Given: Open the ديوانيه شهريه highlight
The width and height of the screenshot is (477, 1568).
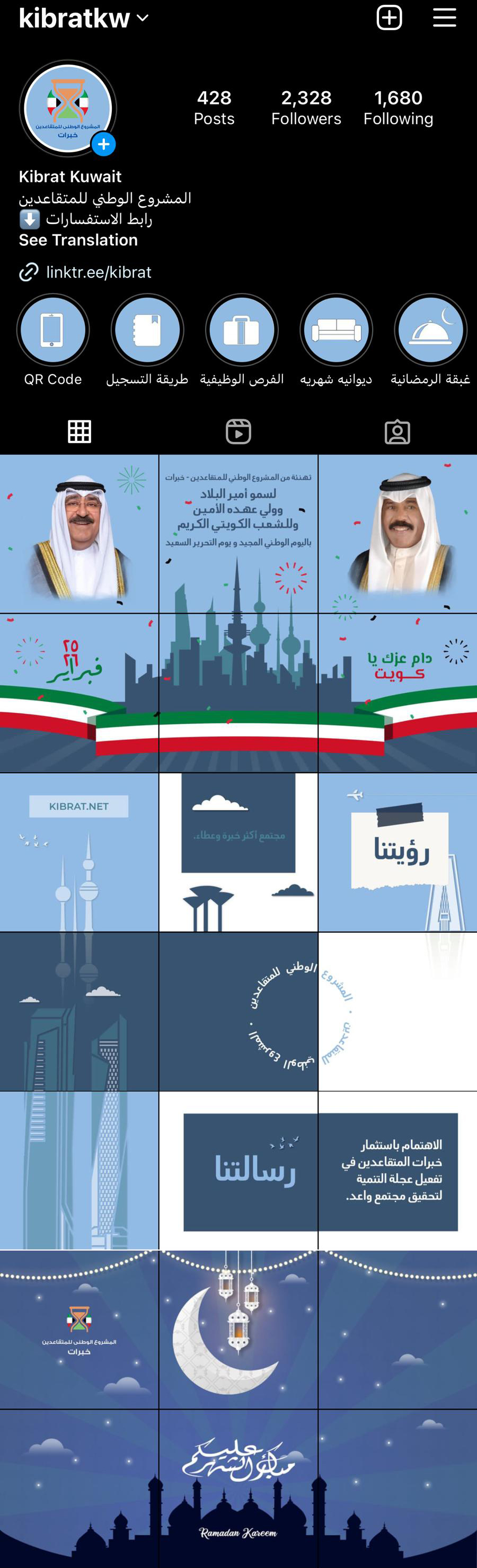Looking at the screenshot, I should pyautogui.click(x=336, y=331).
